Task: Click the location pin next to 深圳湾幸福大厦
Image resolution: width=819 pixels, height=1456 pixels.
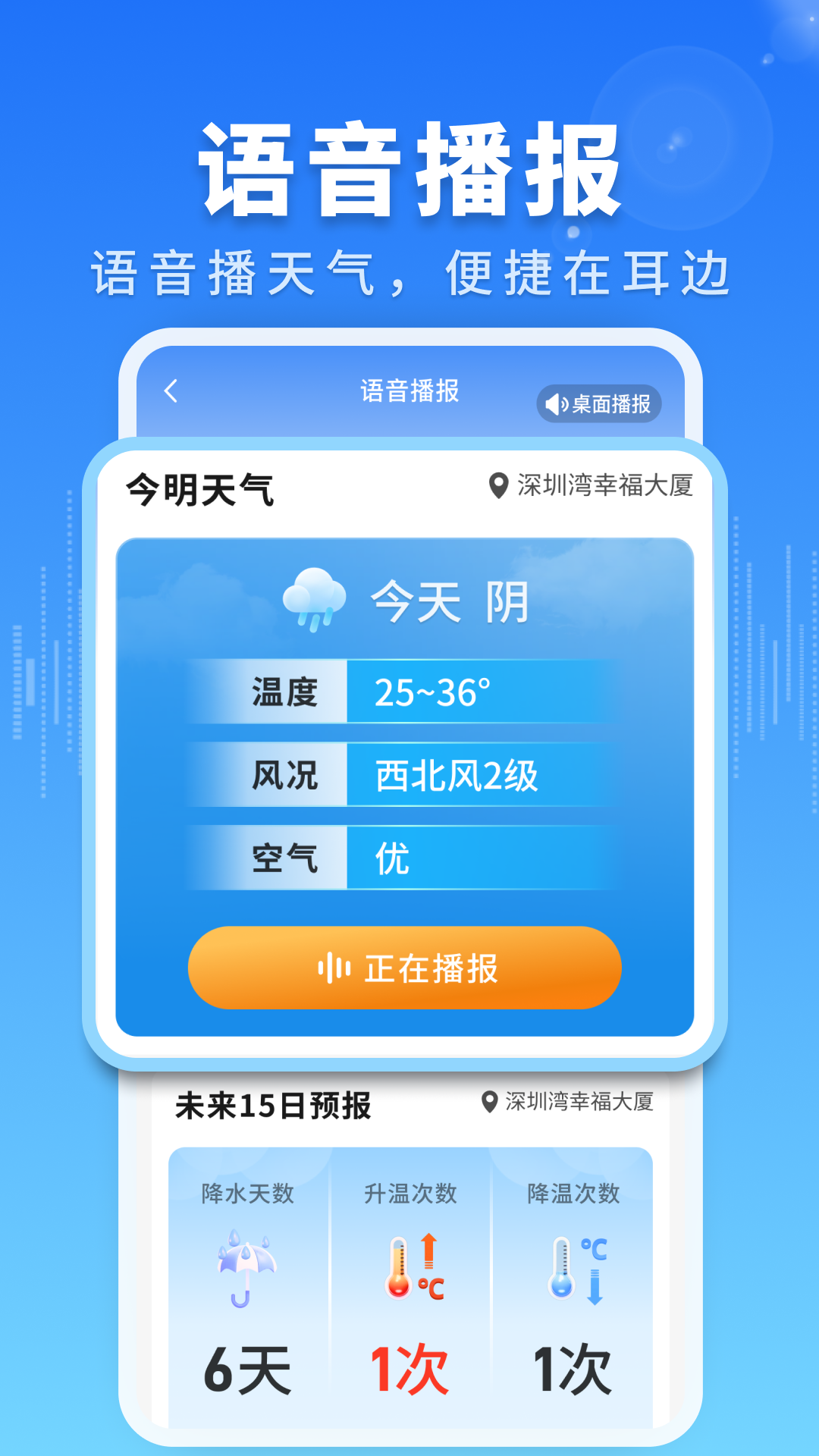Action: click(498, 485)
